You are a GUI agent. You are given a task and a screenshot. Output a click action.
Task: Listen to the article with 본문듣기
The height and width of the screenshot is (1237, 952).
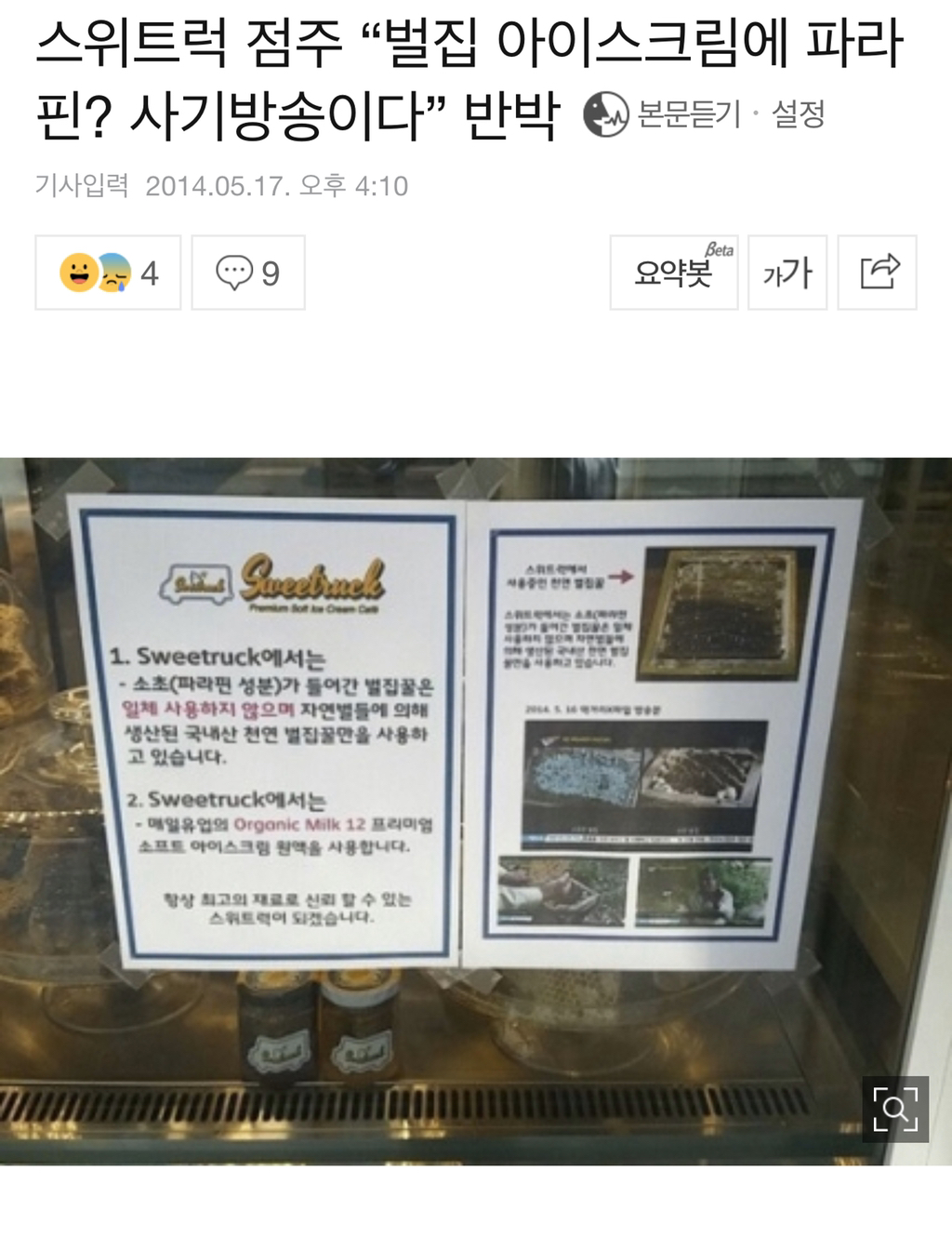click(662, 115)
